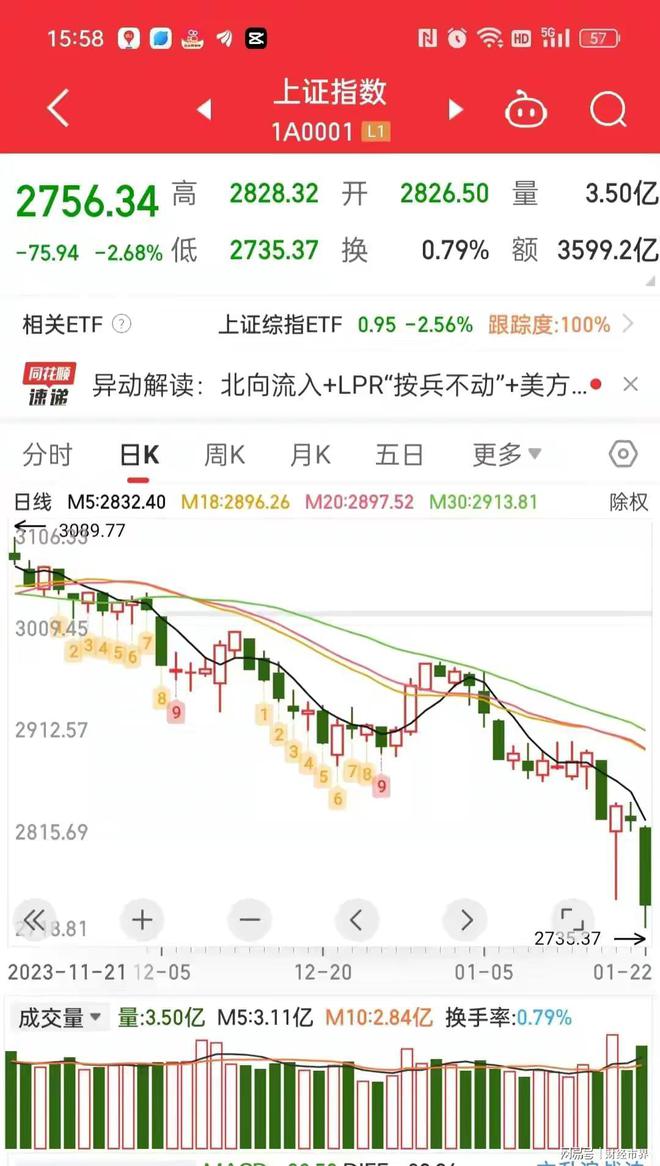Read the 异动解读 news flash
The width and height of the screenshot is (660, 1166).
(x=339, y=384)
